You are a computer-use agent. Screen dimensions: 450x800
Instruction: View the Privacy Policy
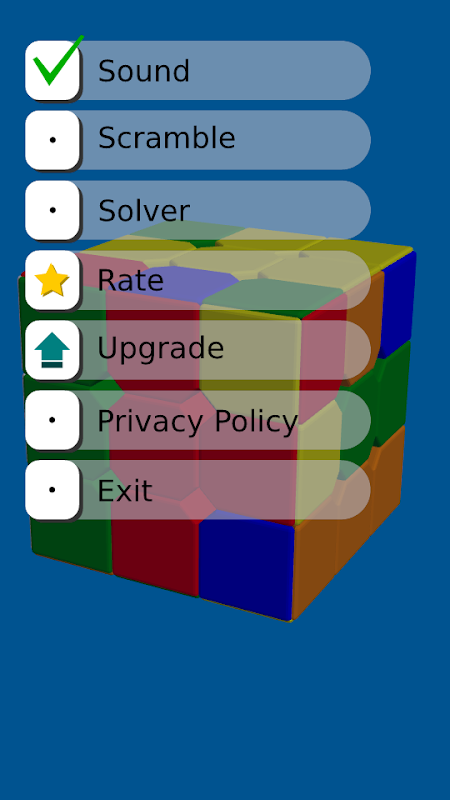[x=197, y=420]
